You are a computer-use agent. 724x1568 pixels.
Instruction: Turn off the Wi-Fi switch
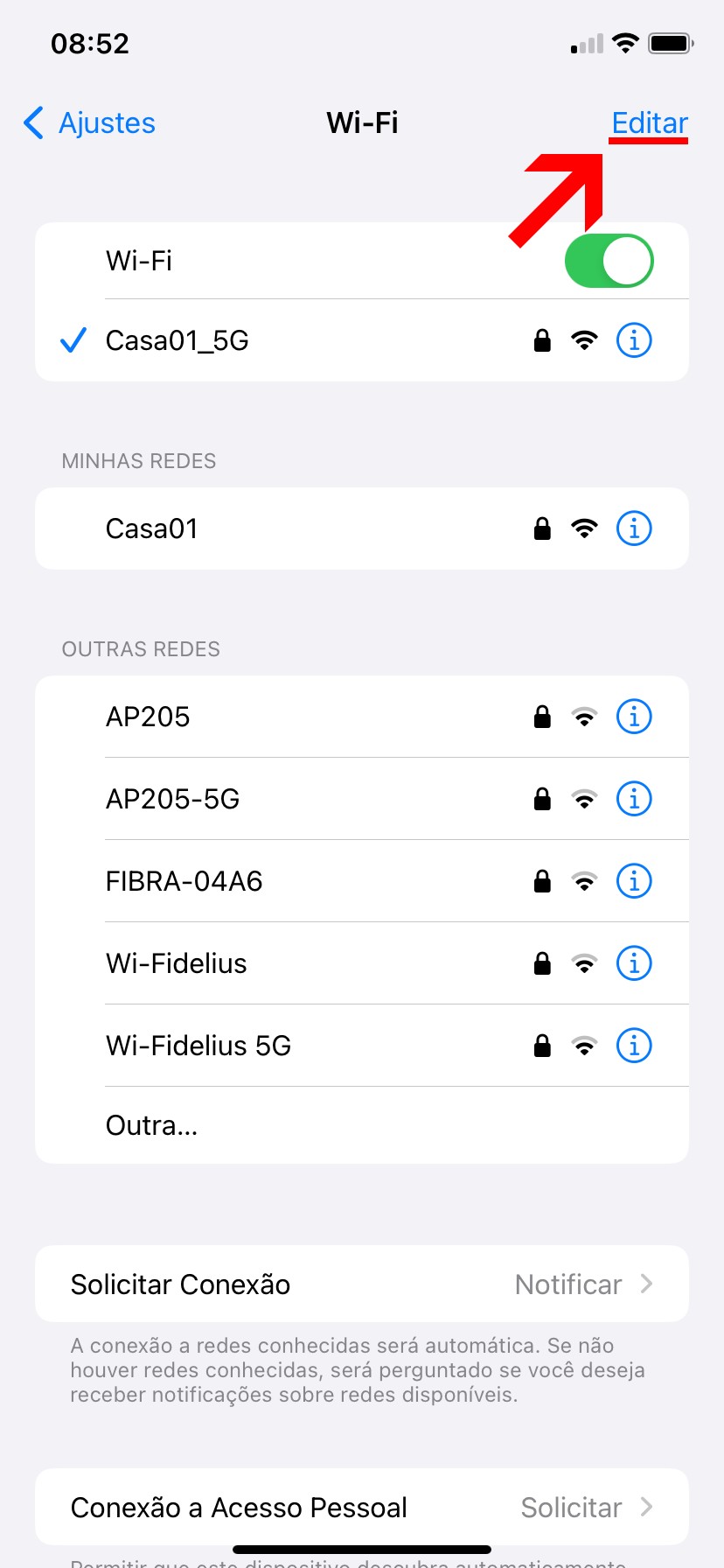tap(609, 261)
